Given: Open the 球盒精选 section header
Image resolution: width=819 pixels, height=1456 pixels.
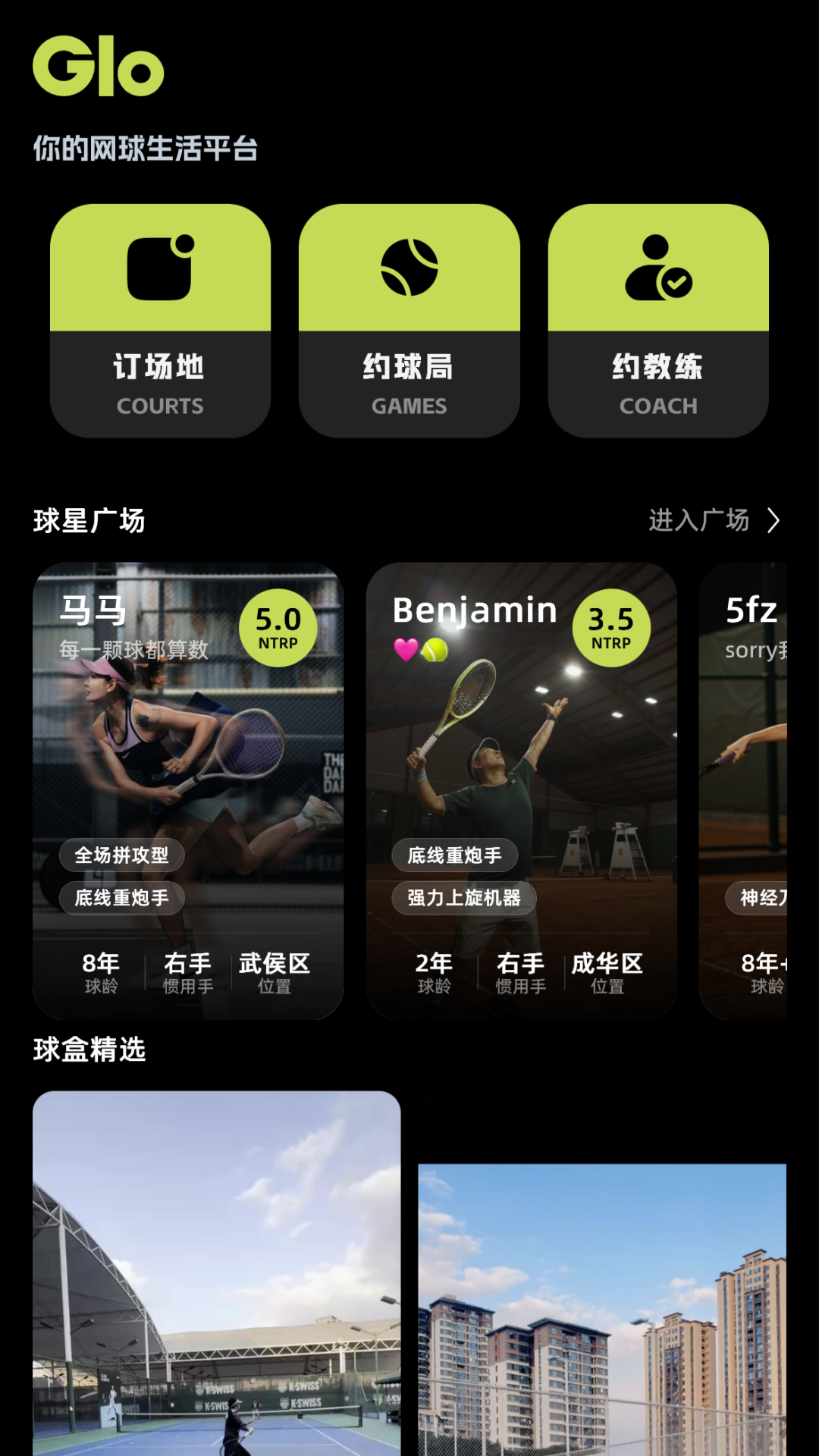Looking at the screenshot, I should point(90,1051).
